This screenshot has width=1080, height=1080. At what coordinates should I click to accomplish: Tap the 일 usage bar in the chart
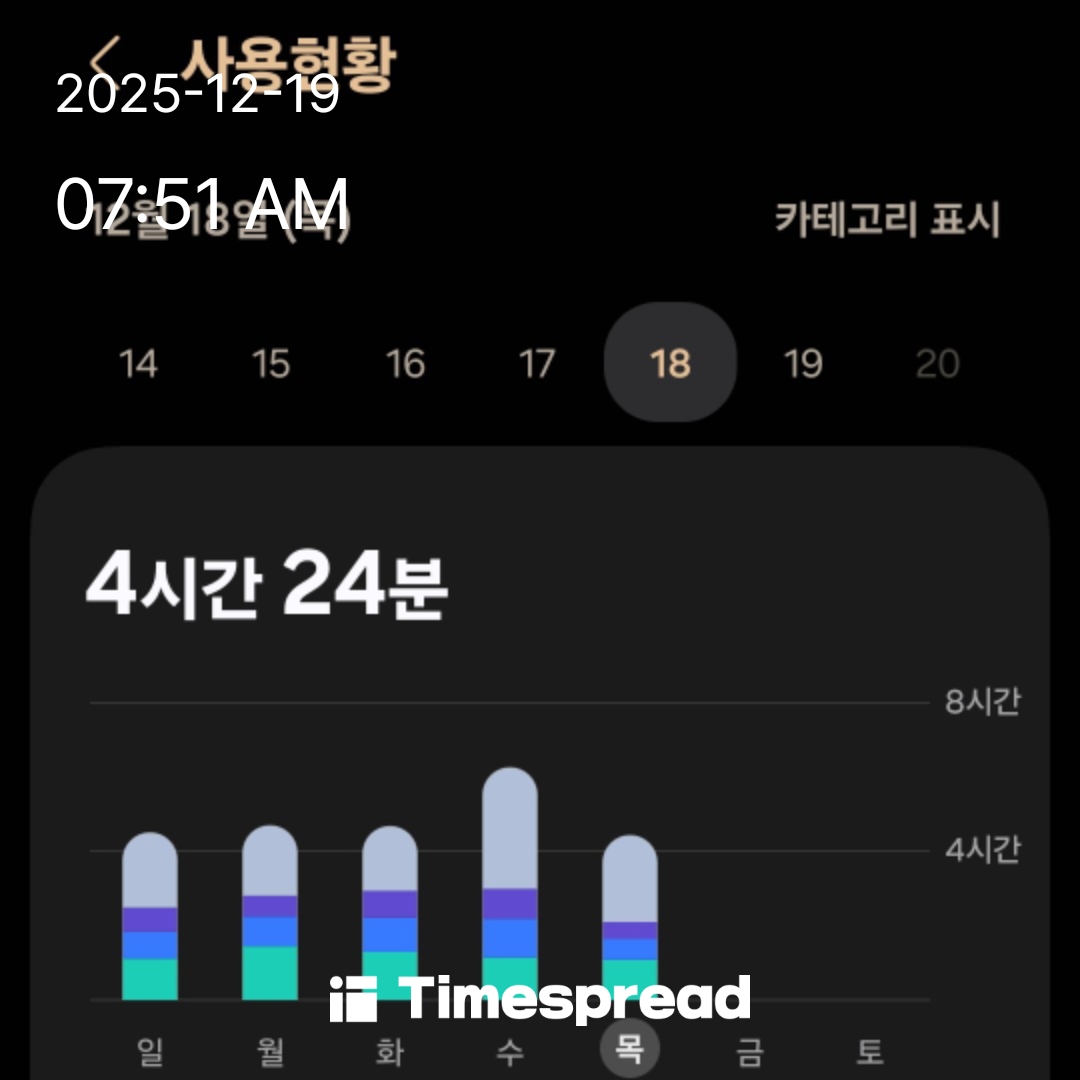(x=150, y=915)
